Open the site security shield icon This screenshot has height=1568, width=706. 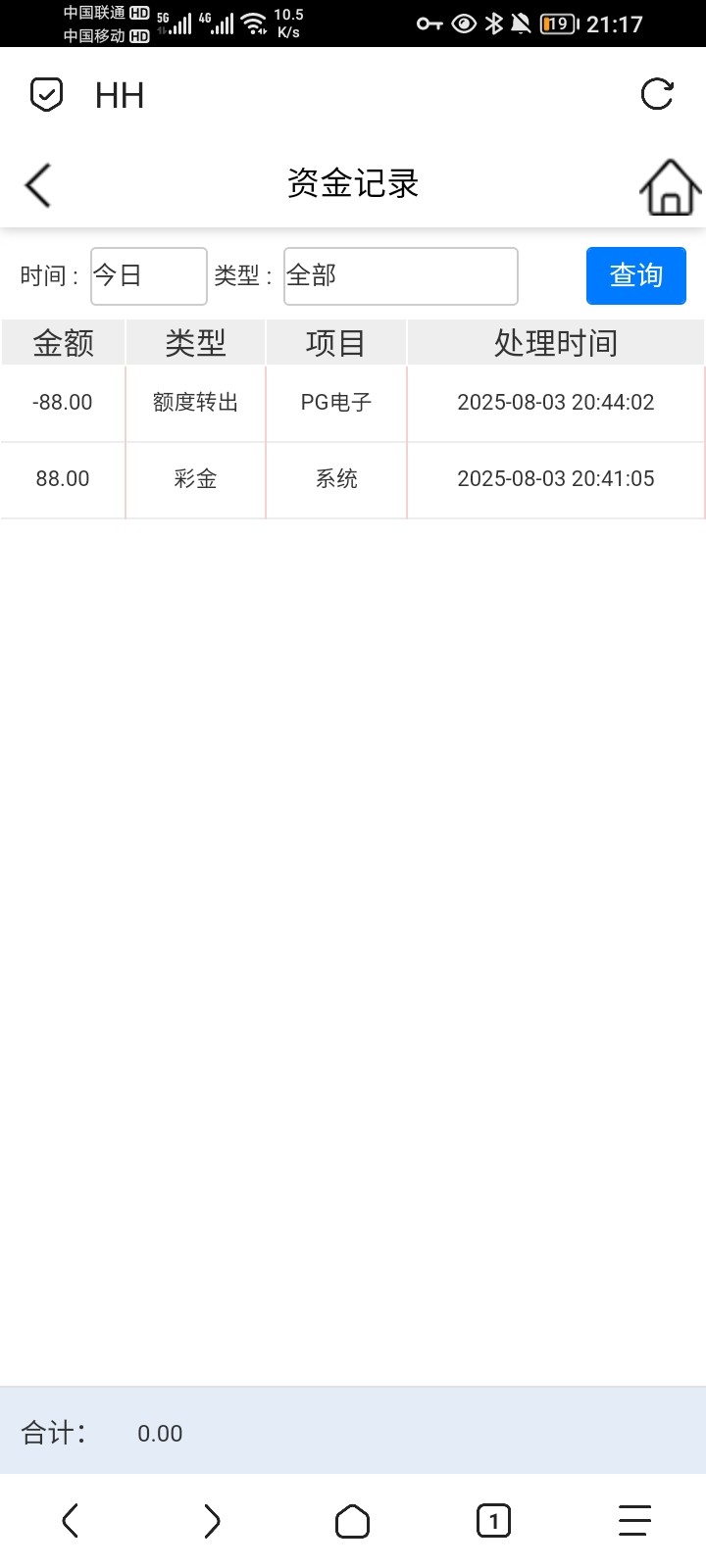46,95
